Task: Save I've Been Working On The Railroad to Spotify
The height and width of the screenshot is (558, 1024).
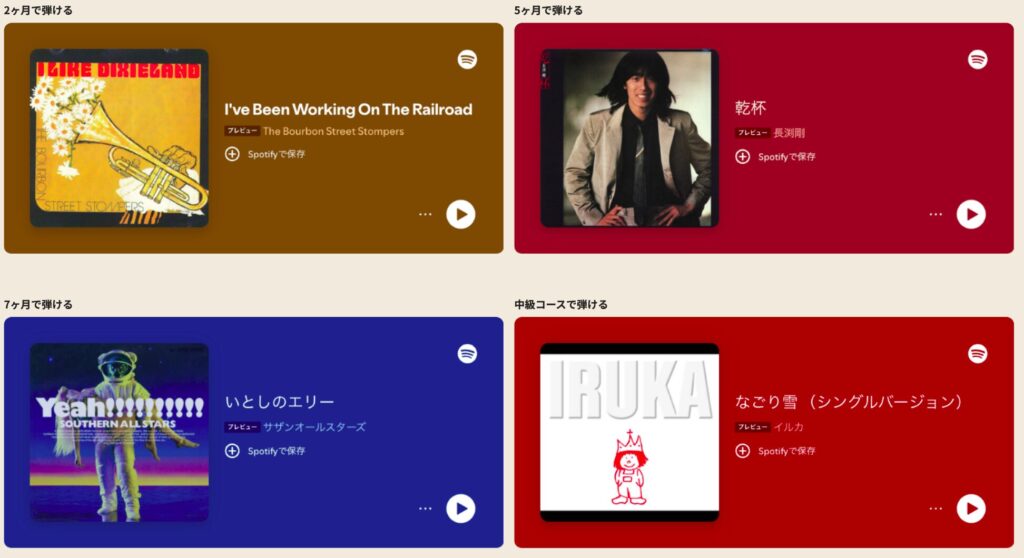Action: [x=265, y=154]
